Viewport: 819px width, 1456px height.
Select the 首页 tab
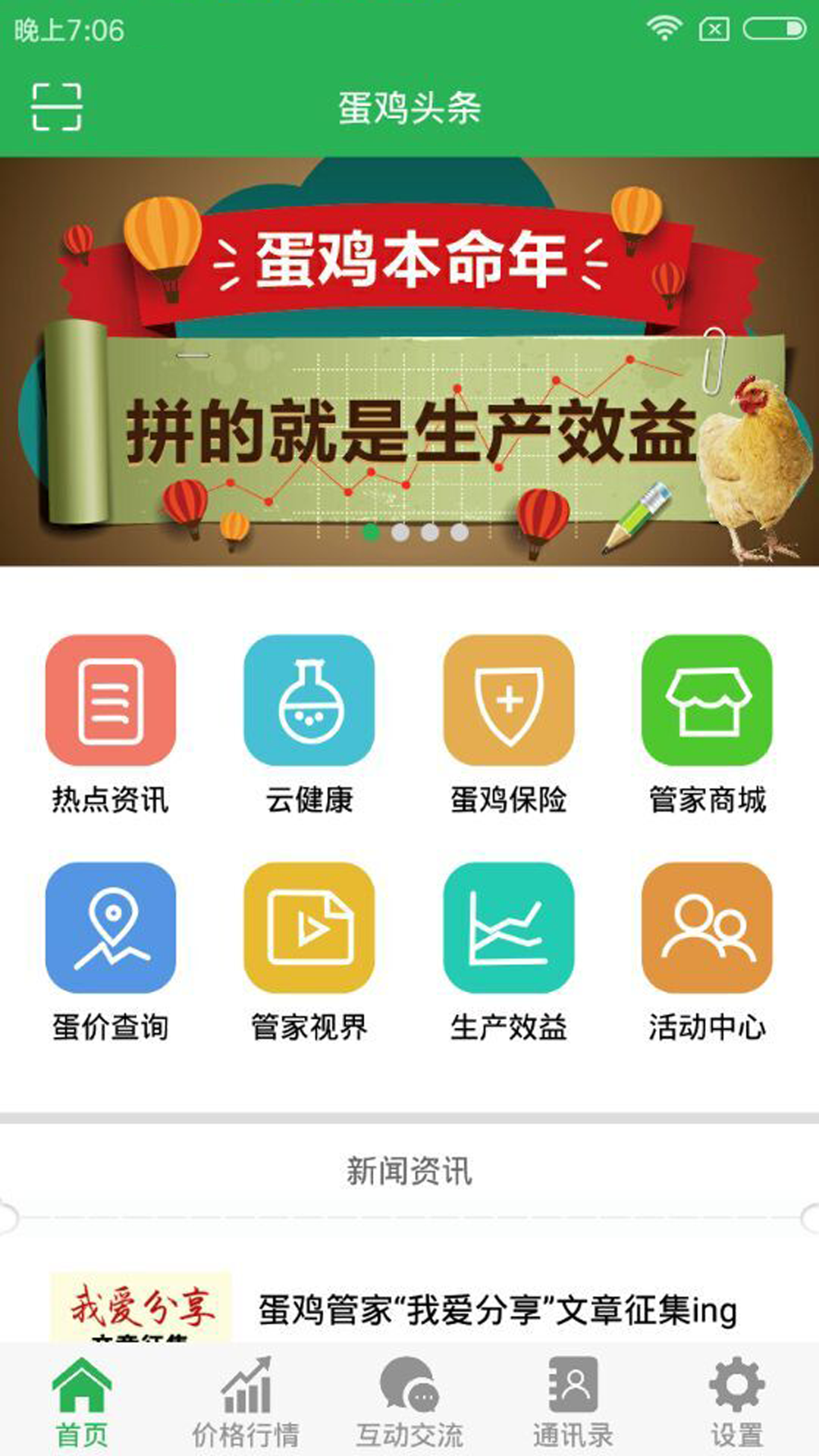point(82,1402)
